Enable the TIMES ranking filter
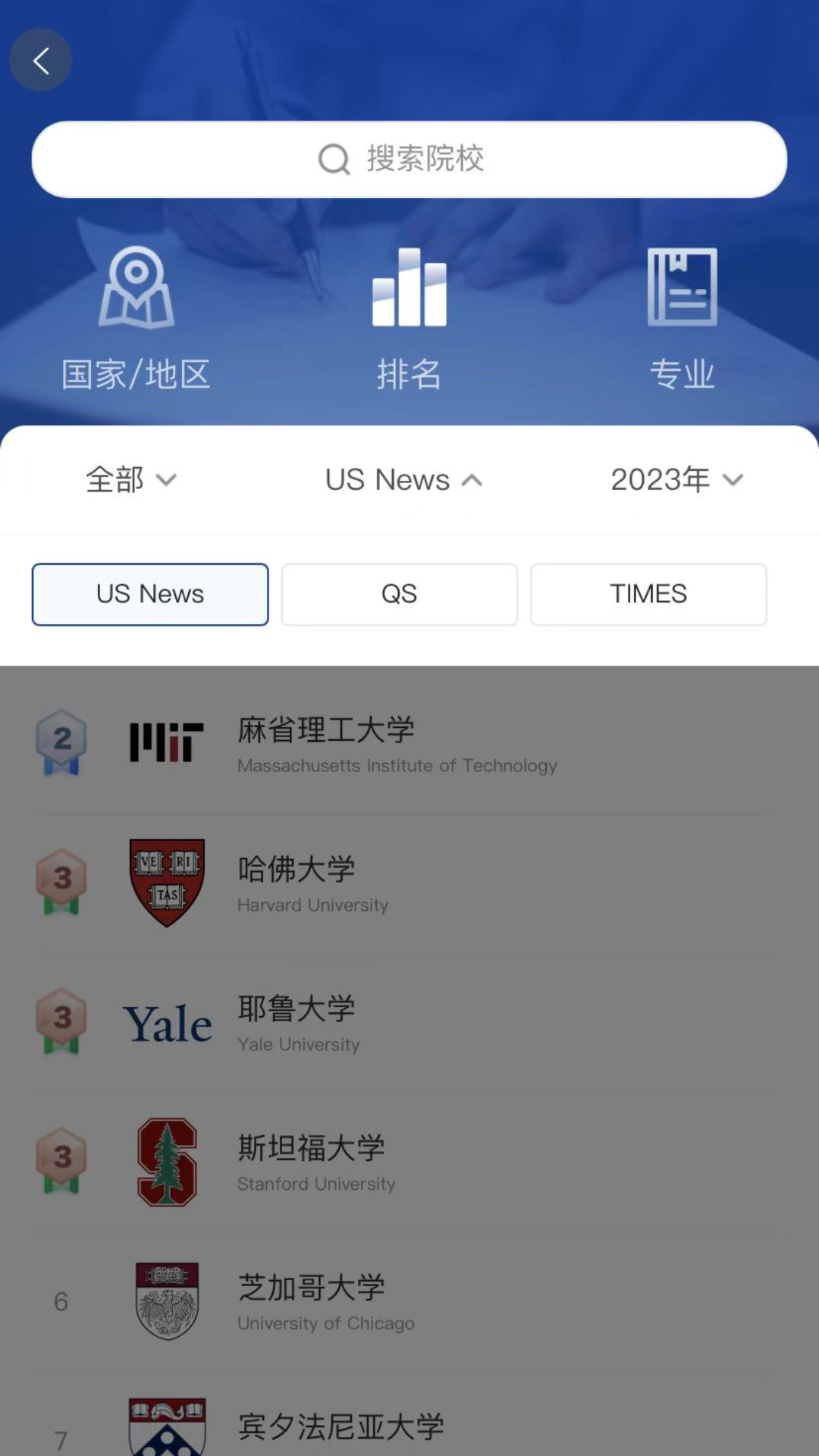 648,594
